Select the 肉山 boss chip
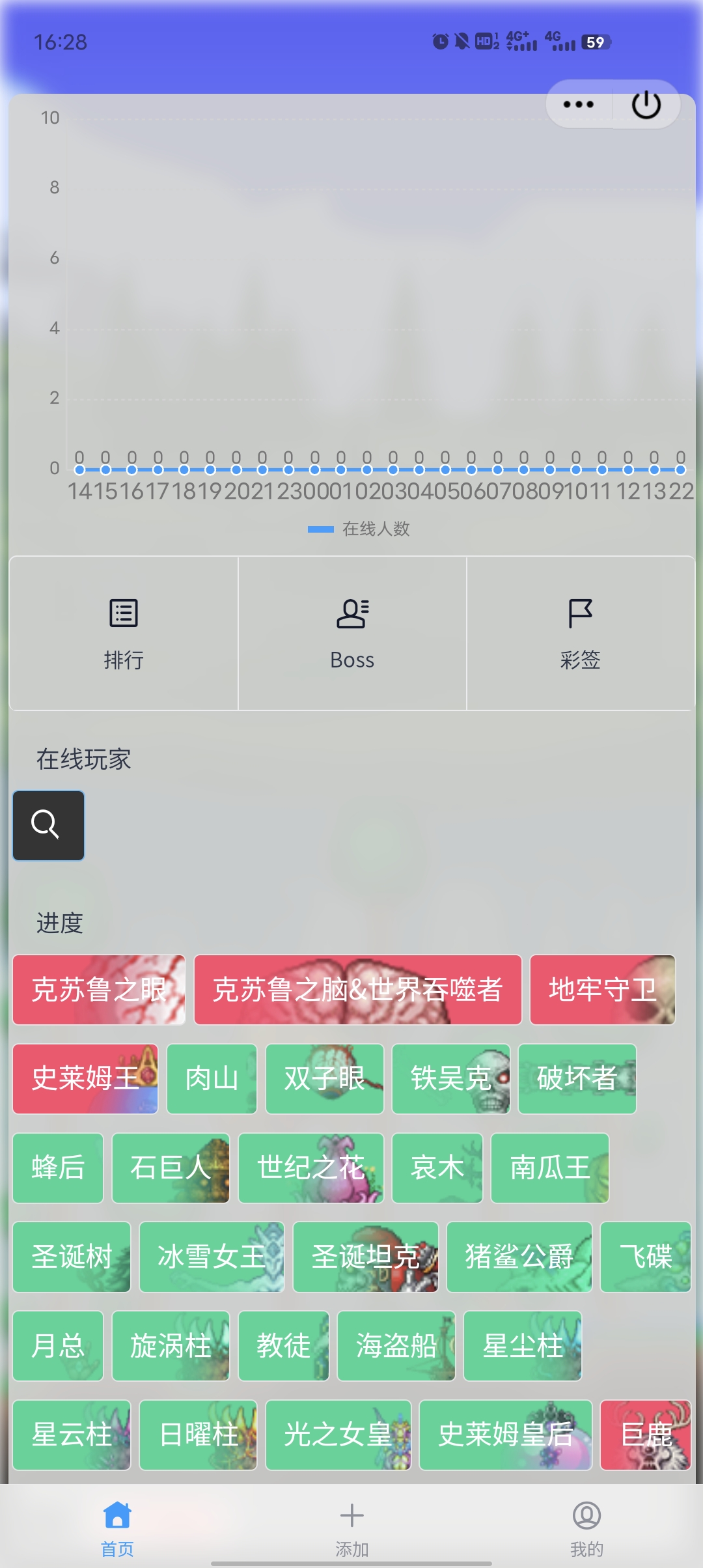703x1568 pixels. tap(212, 1078)
